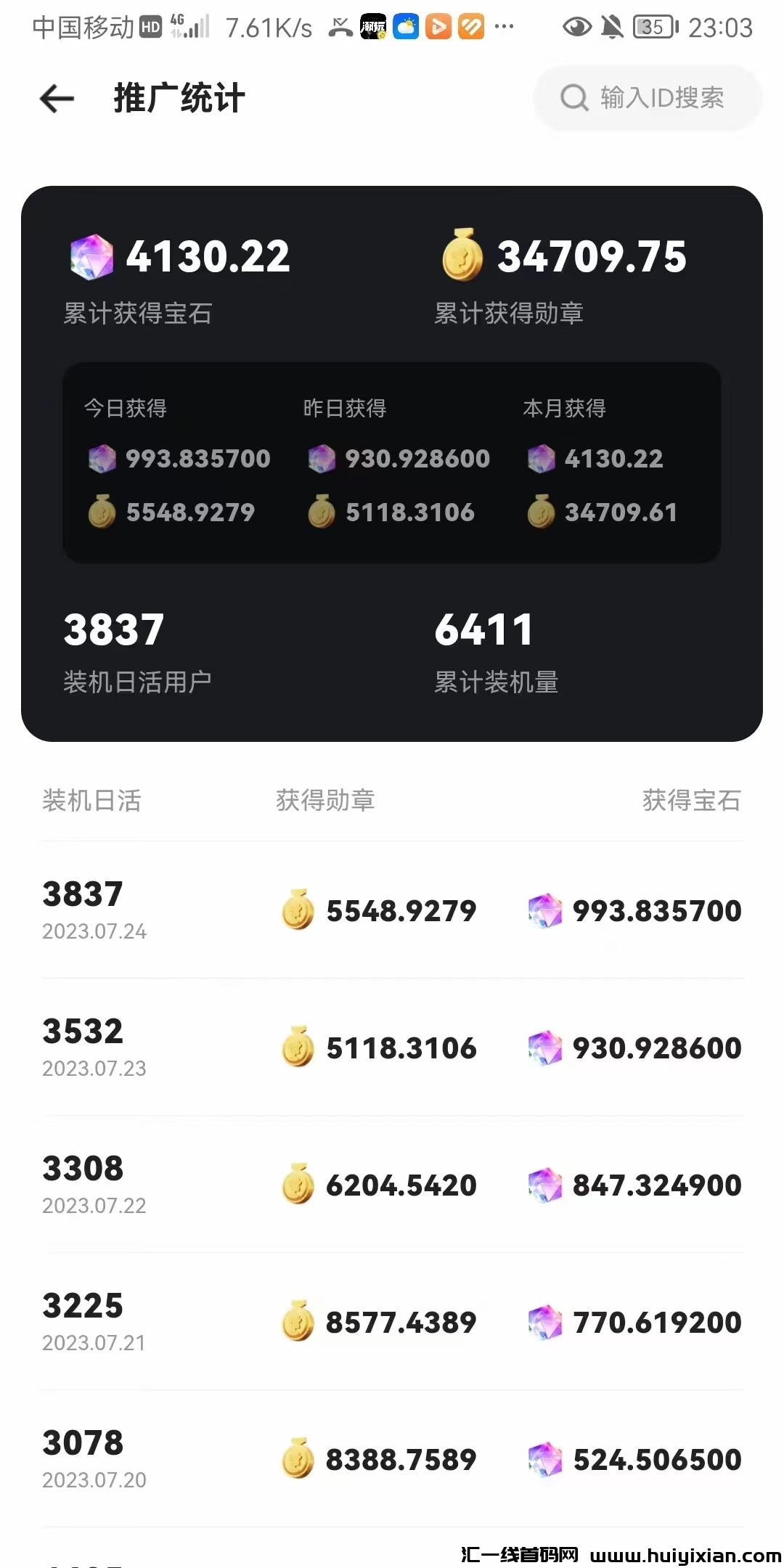
Task: Select the 获得宝石 column header
Action: pyautogui.click(x=691, y=801)
